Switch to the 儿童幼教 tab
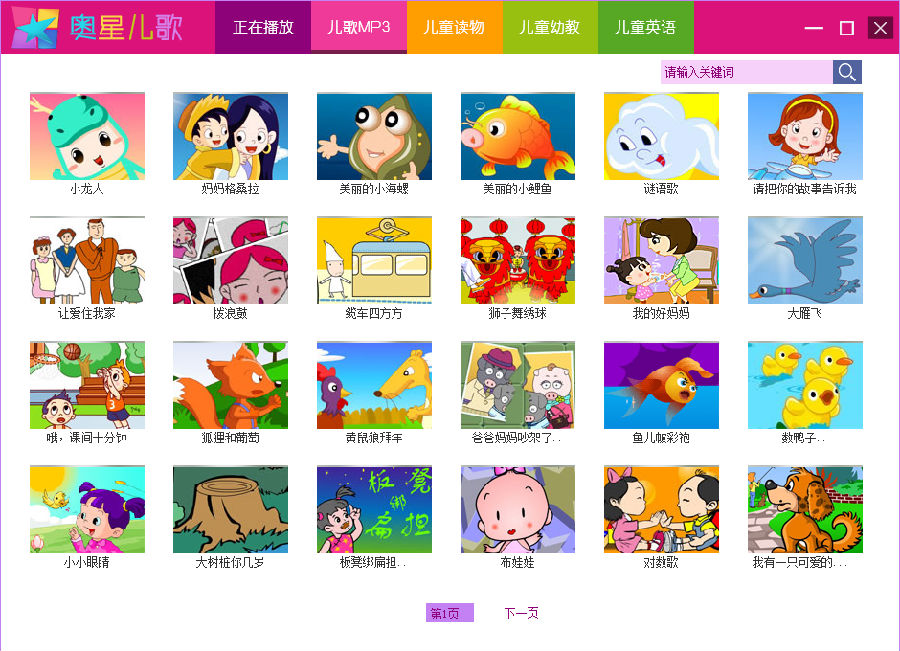The image size is (900, 651). tap(550, 27)
